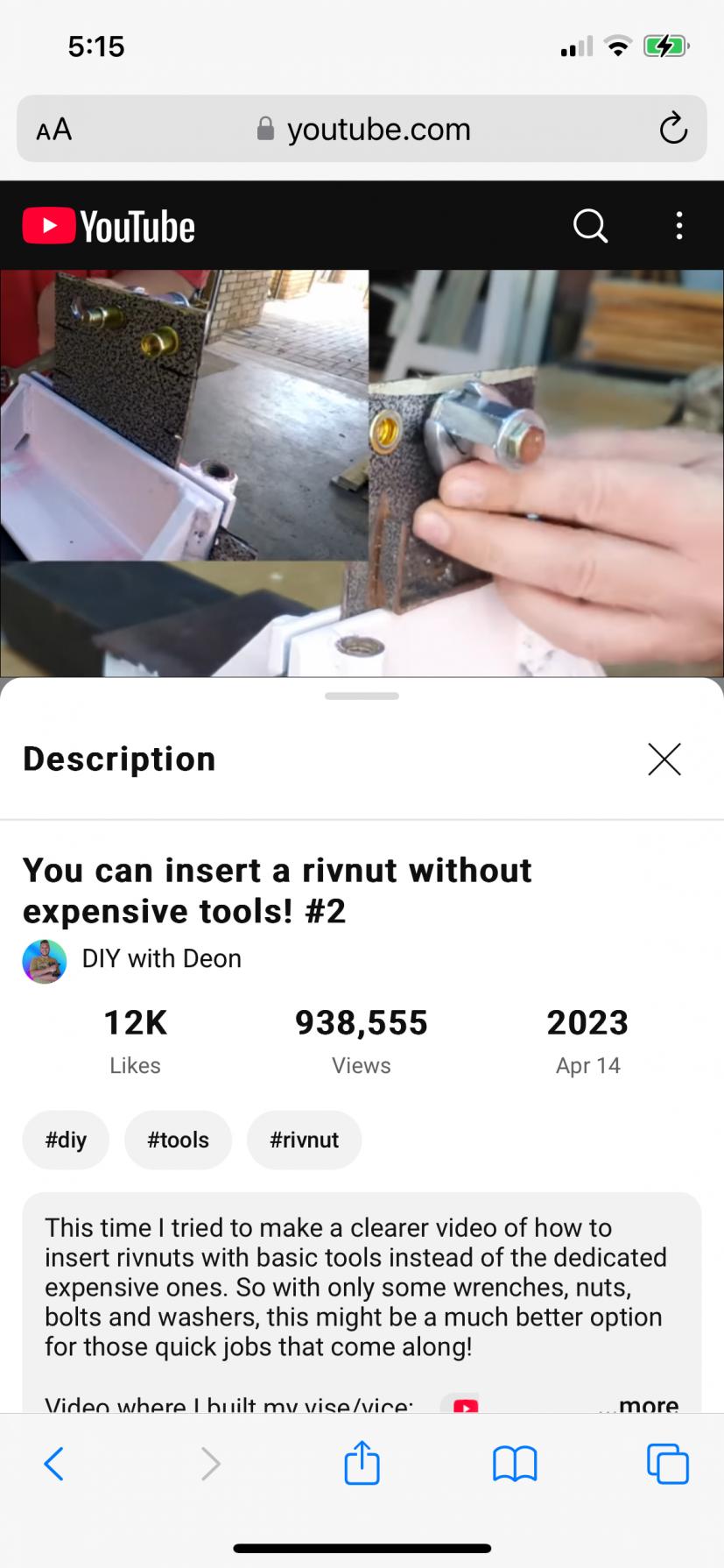The width and height of the screenshot is (724, 1568).
Task: Go to the YouTube home logo
Action: [109, 226]
